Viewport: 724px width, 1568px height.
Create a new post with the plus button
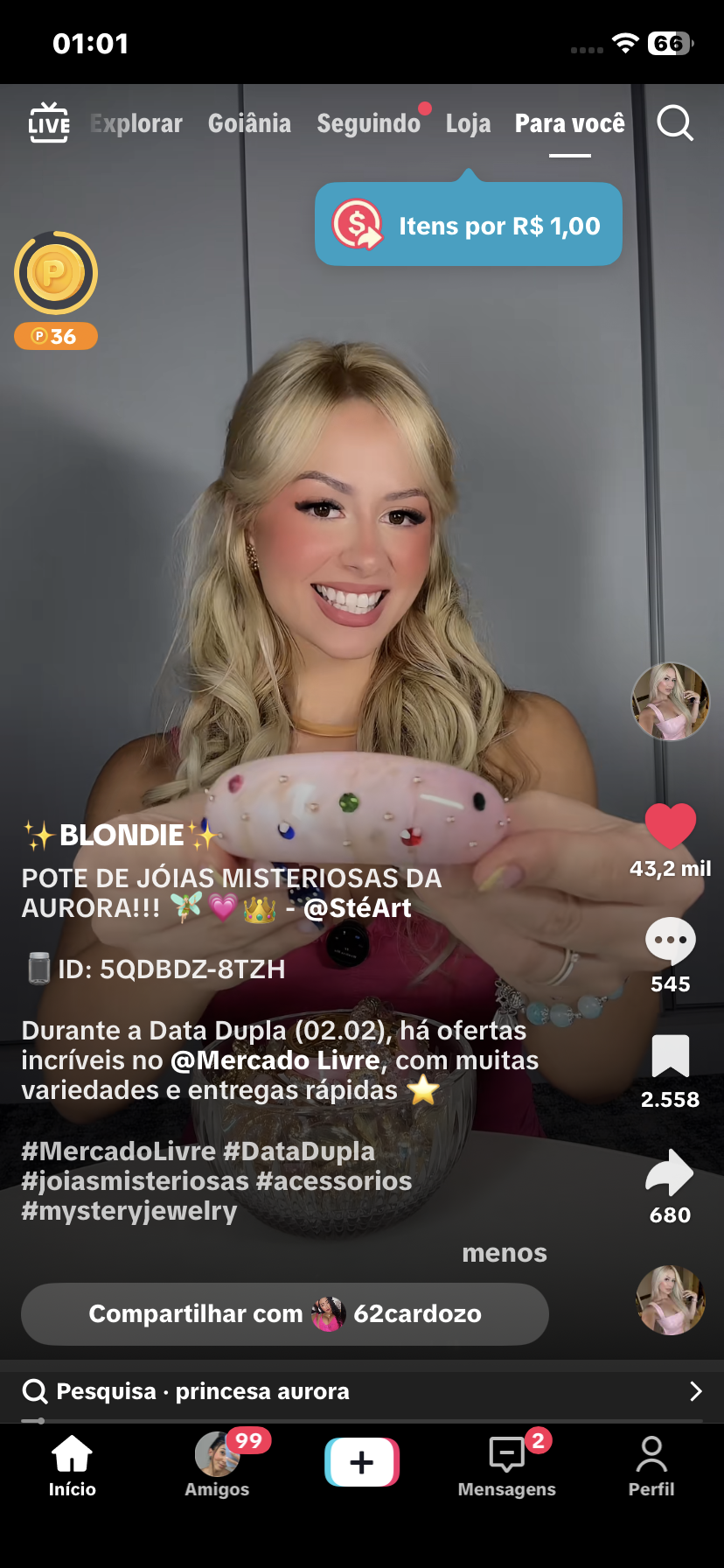click(x=362, y=1462)
